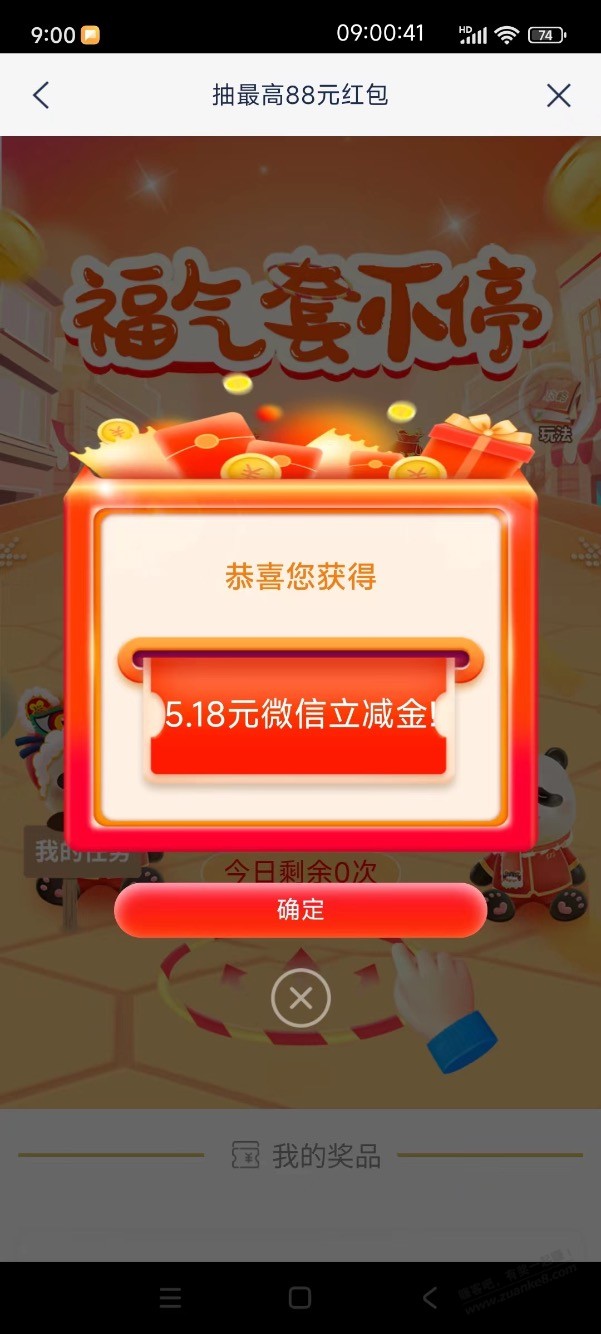Close the page with the X icon

558,95
